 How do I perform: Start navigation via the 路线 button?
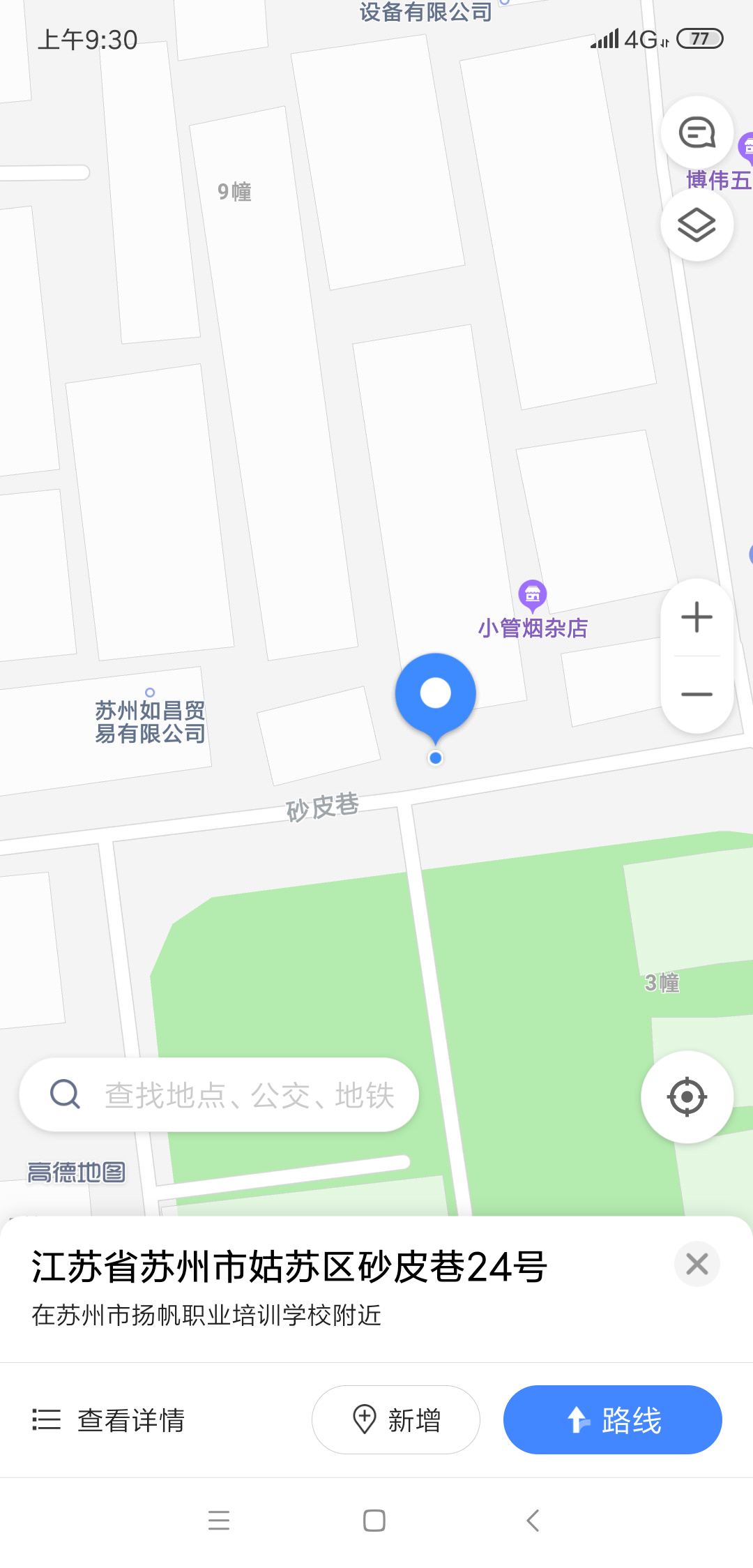click(612, 1420)
